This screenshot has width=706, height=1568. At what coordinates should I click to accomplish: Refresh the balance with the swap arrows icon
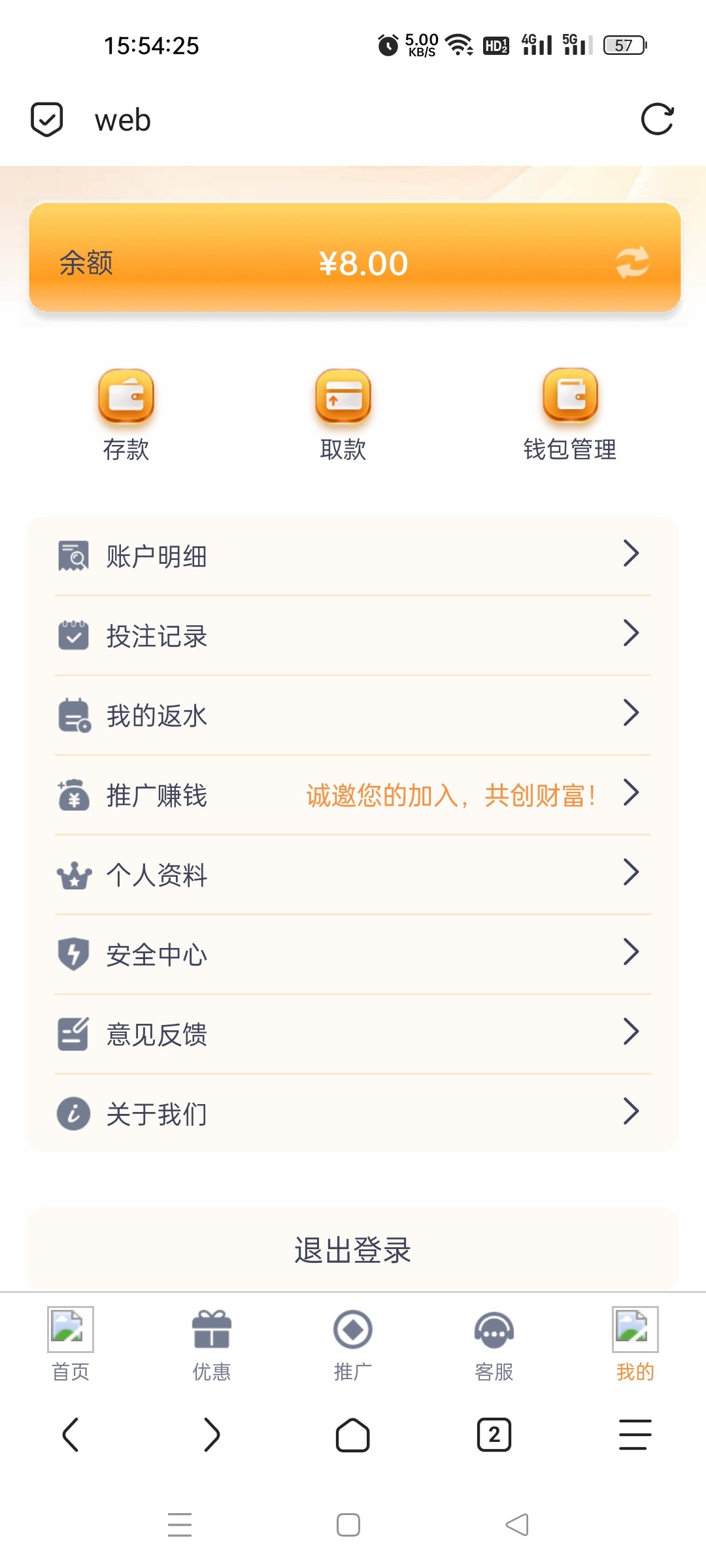coord(632,263)
